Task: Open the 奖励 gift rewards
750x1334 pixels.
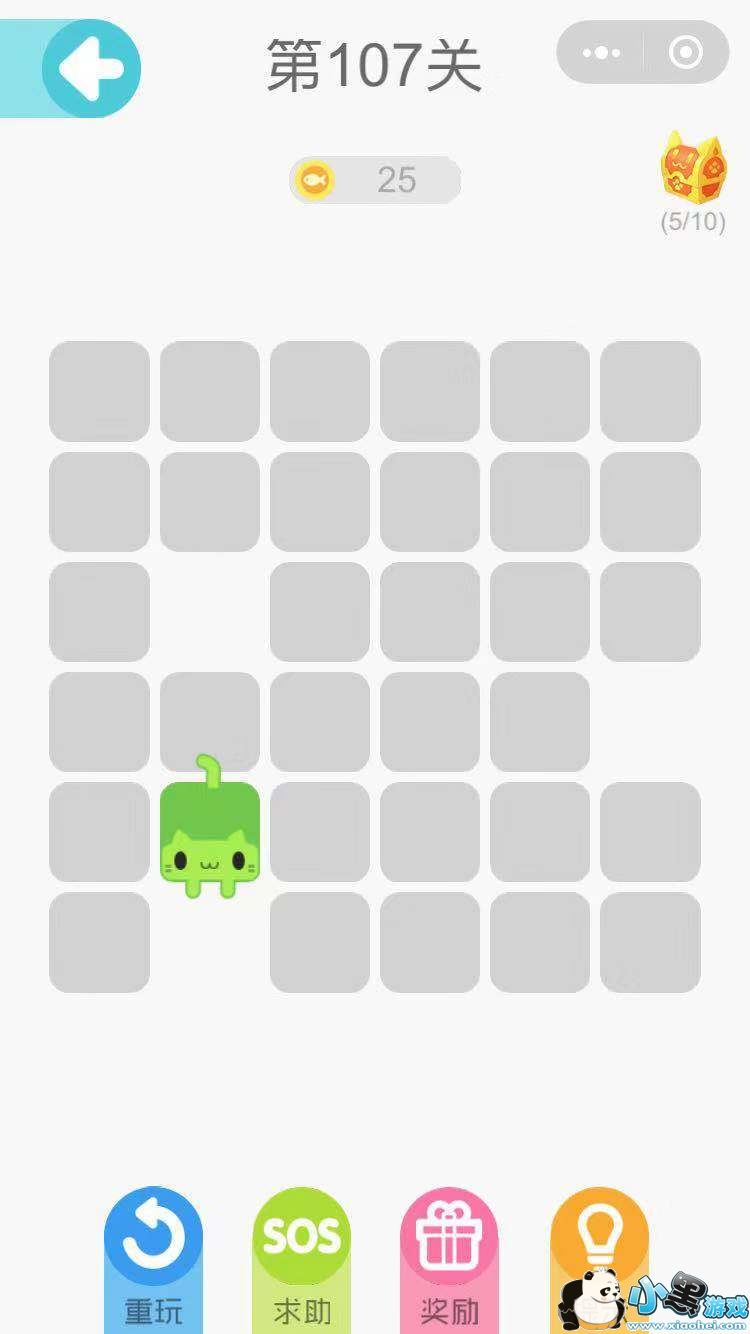Action: coord(449,1260)
